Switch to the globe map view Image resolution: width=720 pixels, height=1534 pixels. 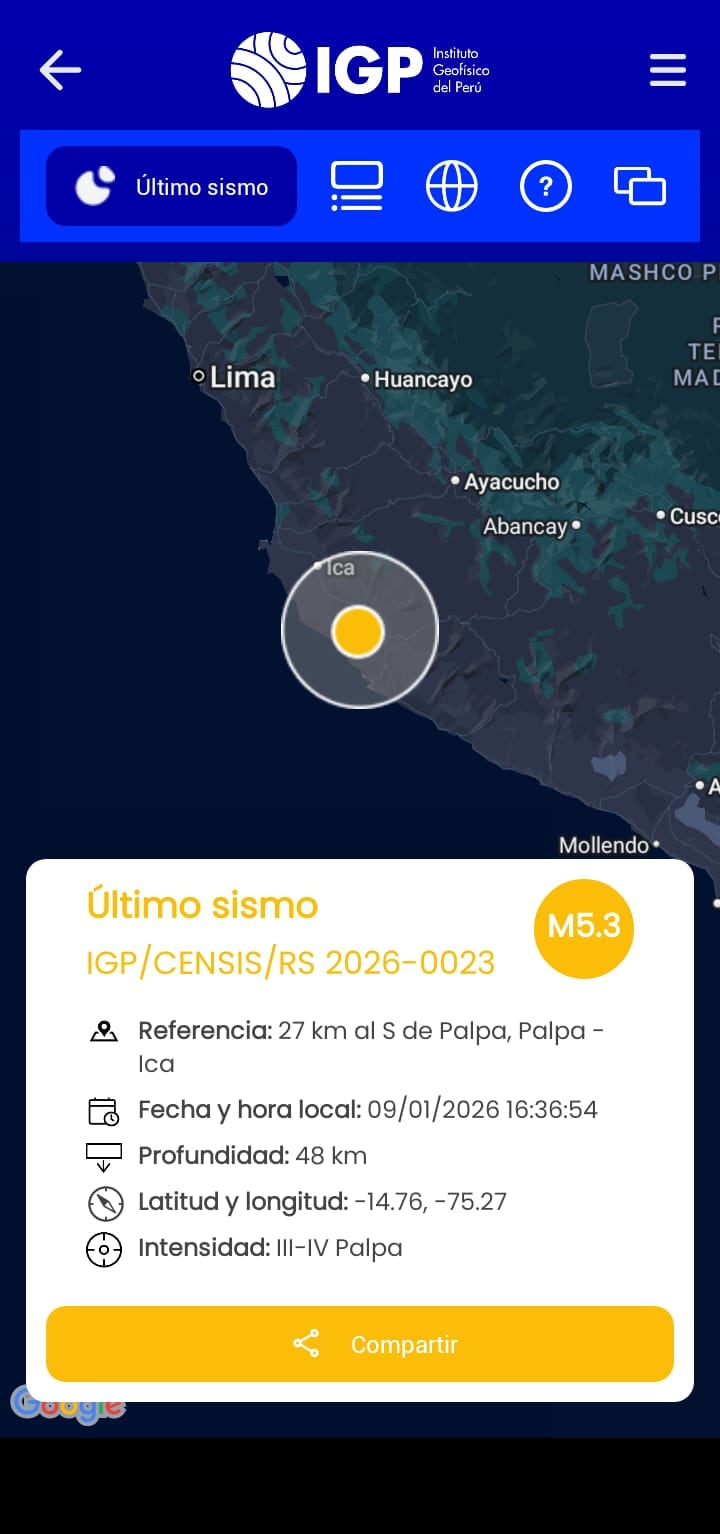451,187
